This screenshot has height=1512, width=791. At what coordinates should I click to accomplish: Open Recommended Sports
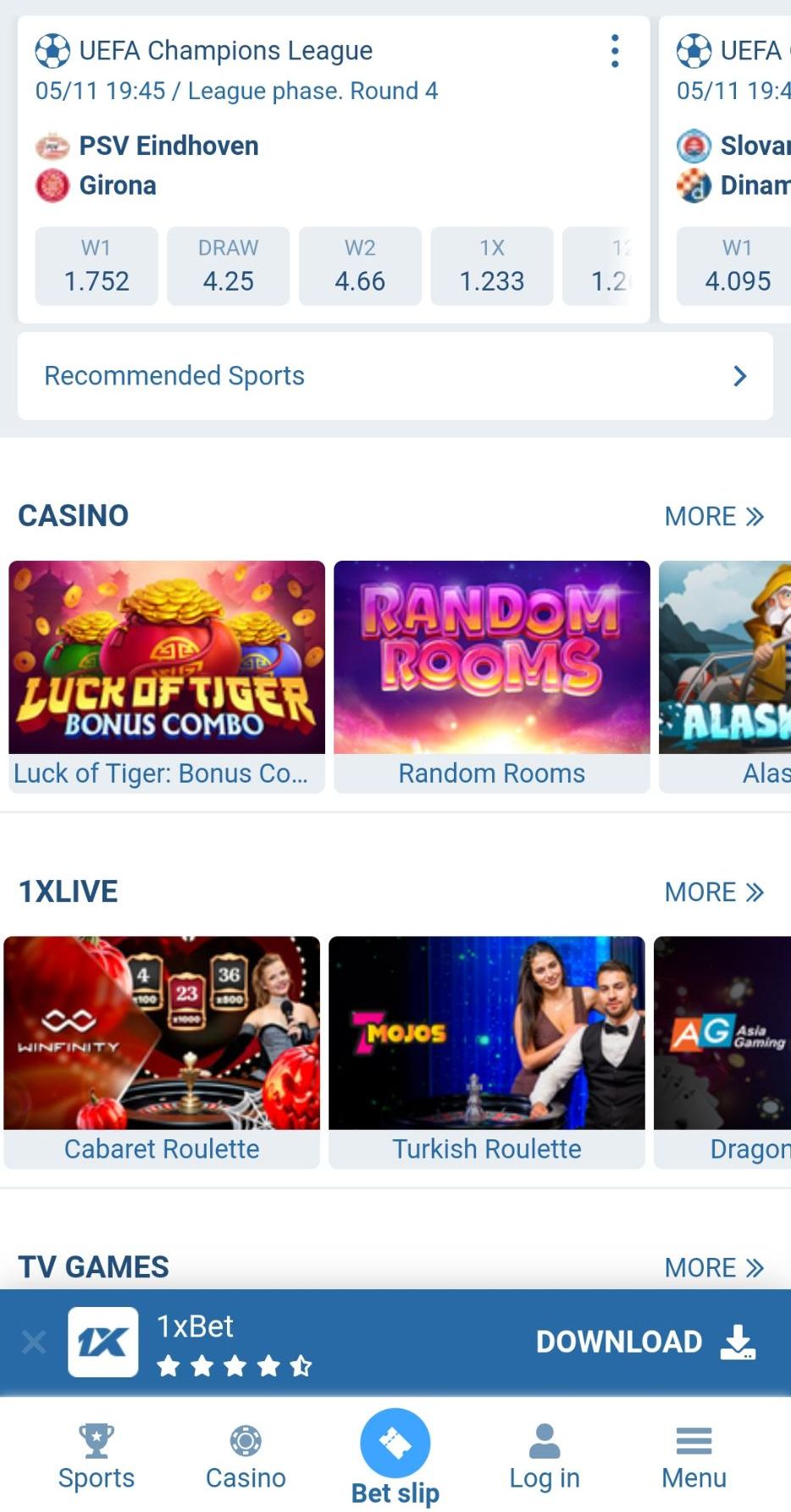click(395, 376)
